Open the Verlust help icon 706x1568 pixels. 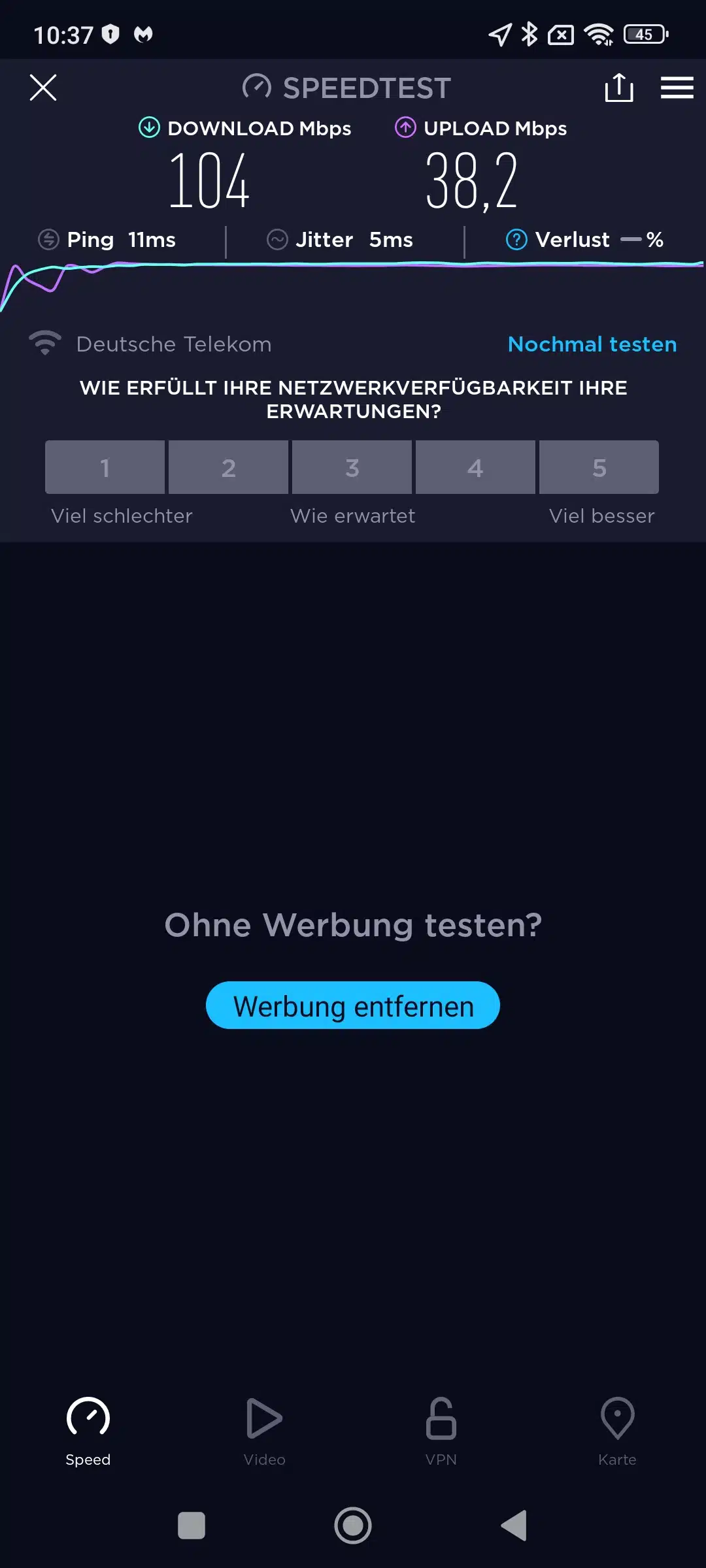click(516, 240)
